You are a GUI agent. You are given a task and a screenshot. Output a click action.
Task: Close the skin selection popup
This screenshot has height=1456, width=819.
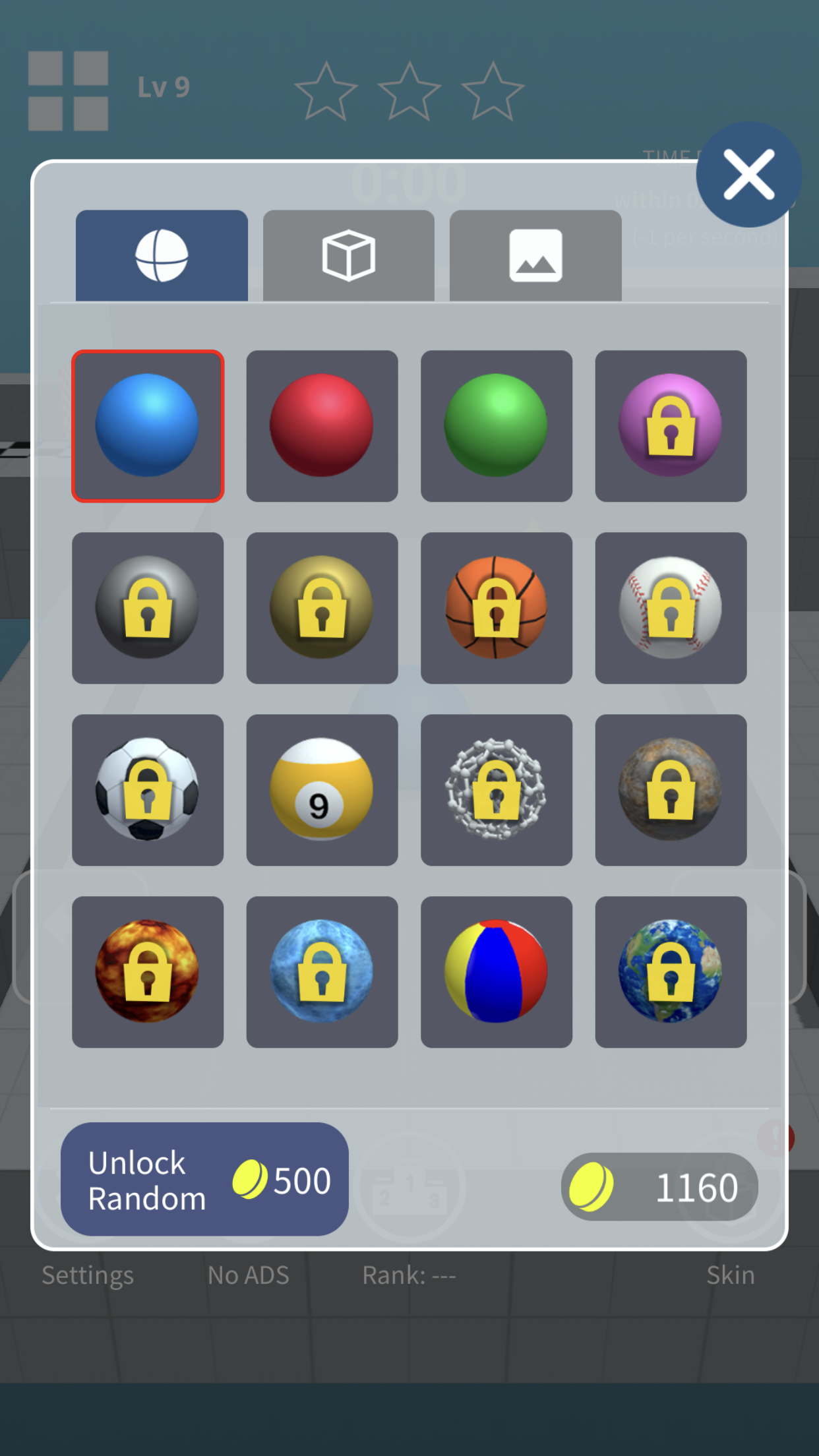[x=748, y=175]
